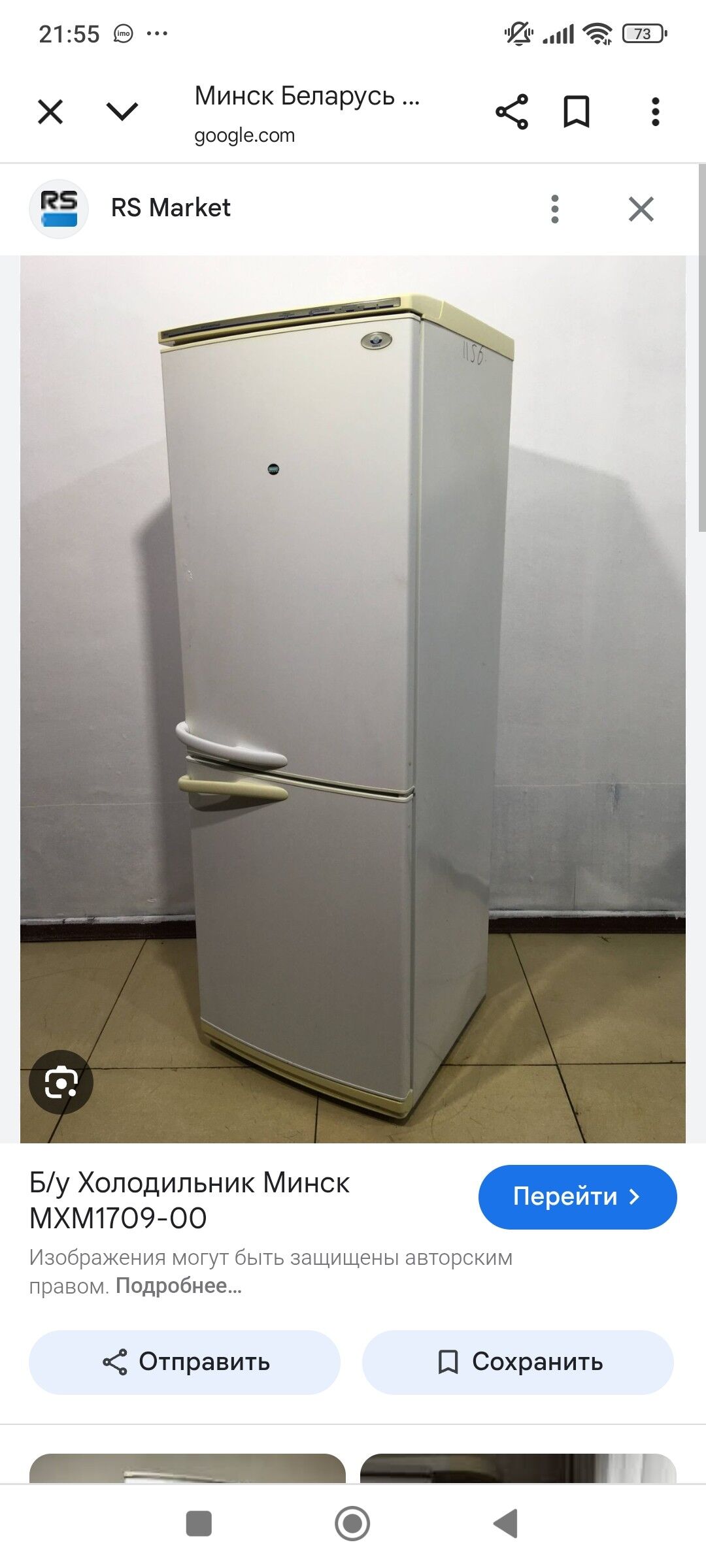The width and height of the screenshot is (706, 1568).
Task: Bookmark this page in the toolbar
Action: 577,112
